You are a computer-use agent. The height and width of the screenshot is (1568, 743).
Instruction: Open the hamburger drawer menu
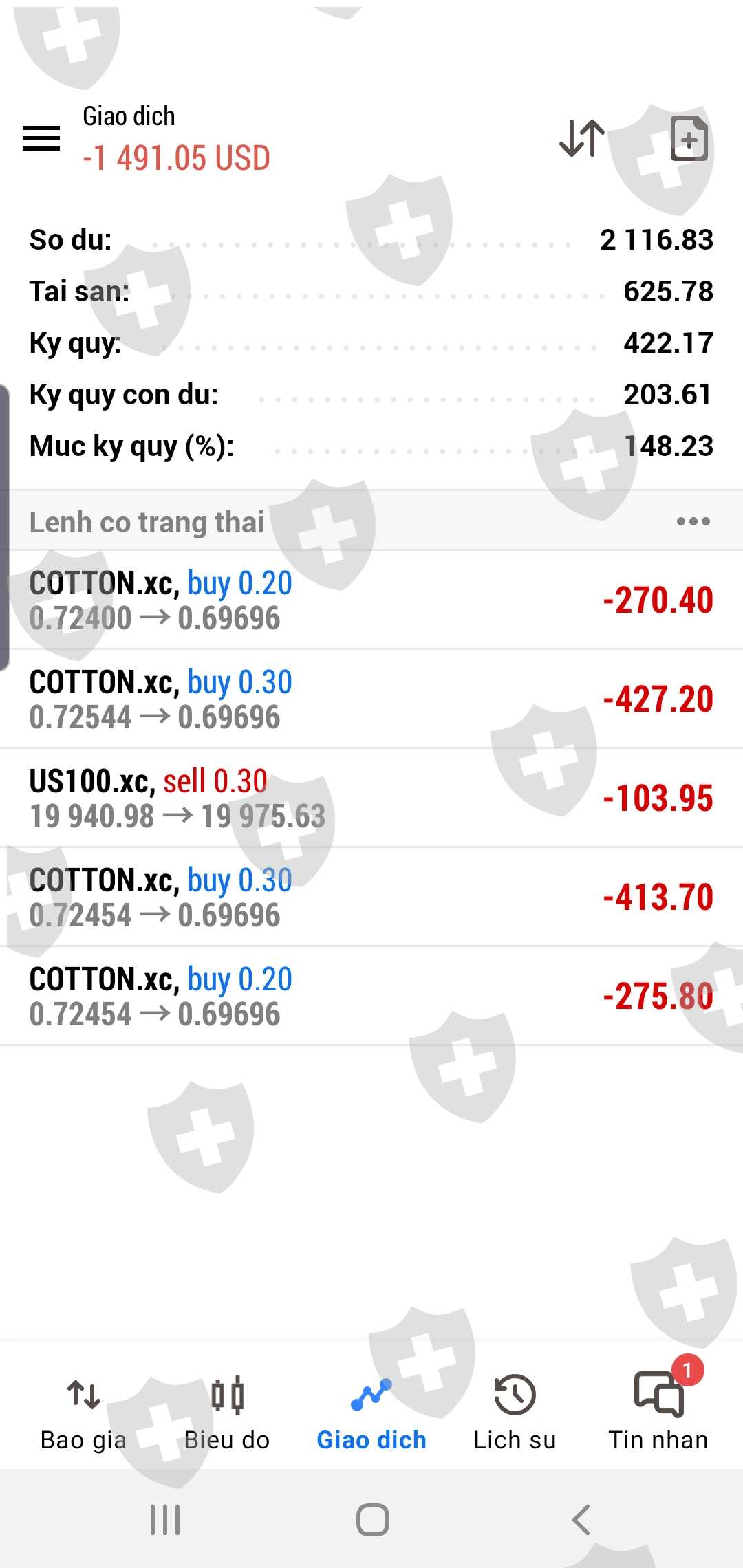[x=41, y=138]
